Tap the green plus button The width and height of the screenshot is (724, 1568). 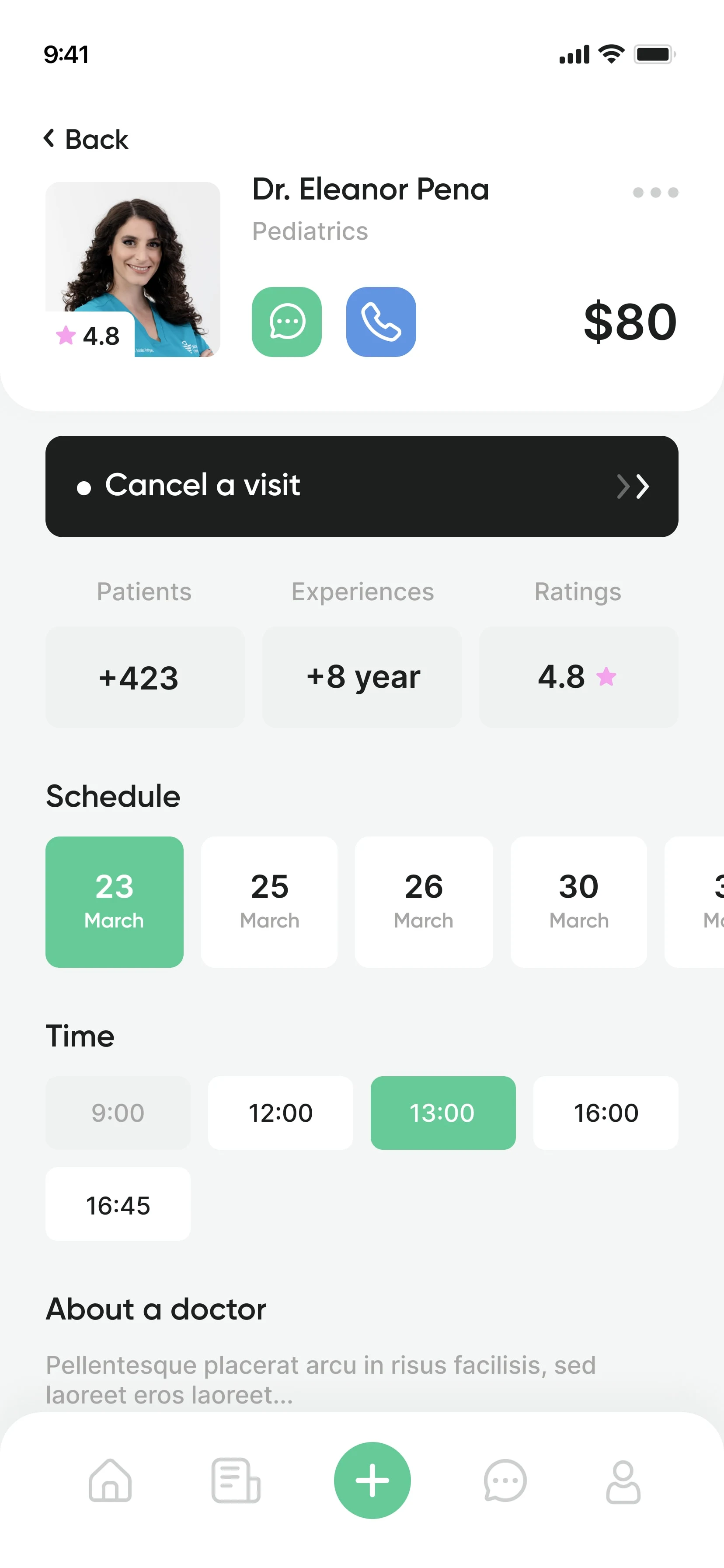[372, 1480]
